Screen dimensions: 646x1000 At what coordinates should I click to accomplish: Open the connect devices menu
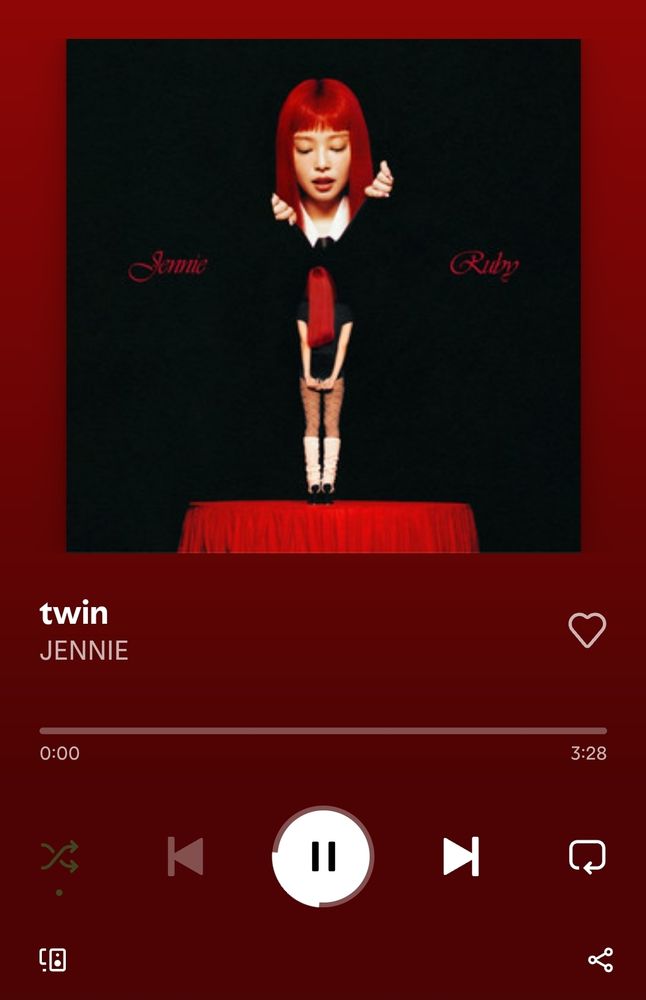(53, 960)
